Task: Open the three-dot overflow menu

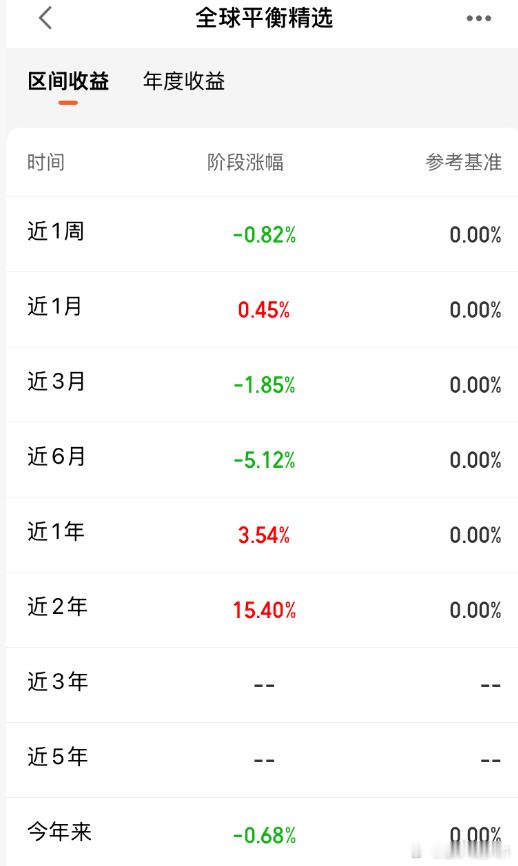Action: (478, 18)
